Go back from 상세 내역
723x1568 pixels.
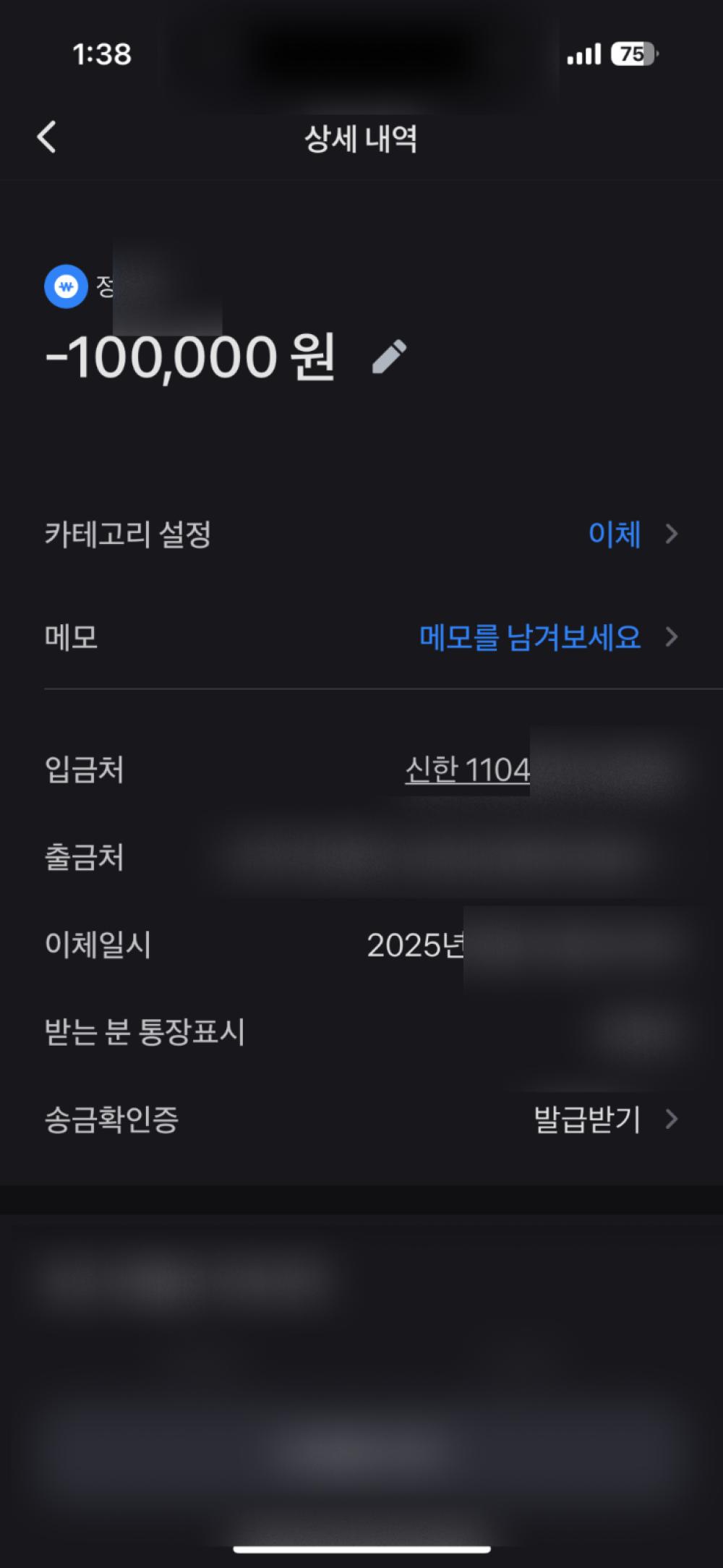(x=47, y=137)
